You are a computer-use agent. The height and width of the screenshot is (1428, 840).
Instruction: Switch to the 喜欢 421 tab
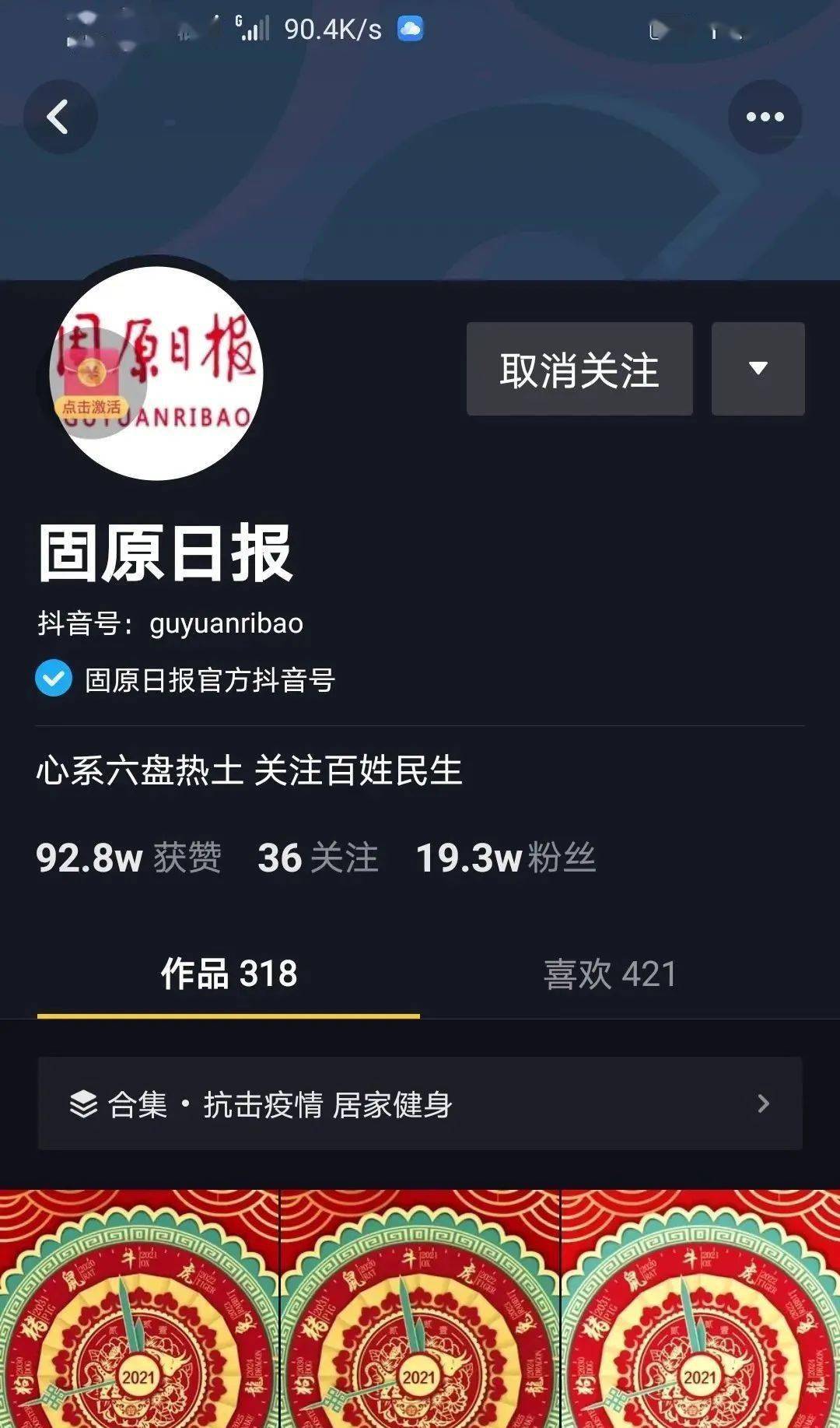610,974
